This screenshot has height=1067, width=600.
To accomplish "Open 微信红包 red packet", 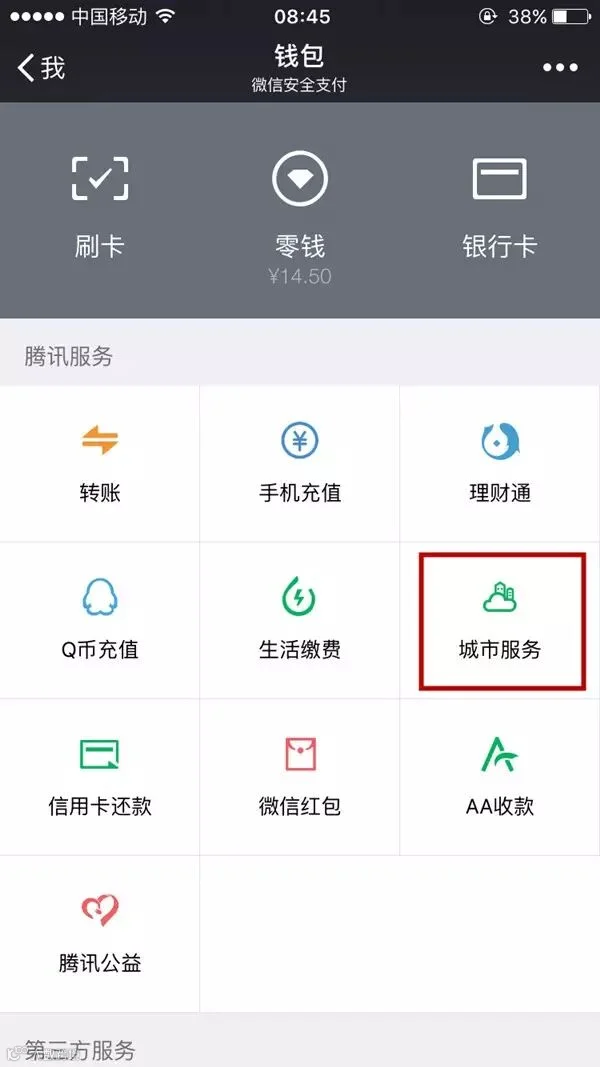I will click(x=299, y=776).
